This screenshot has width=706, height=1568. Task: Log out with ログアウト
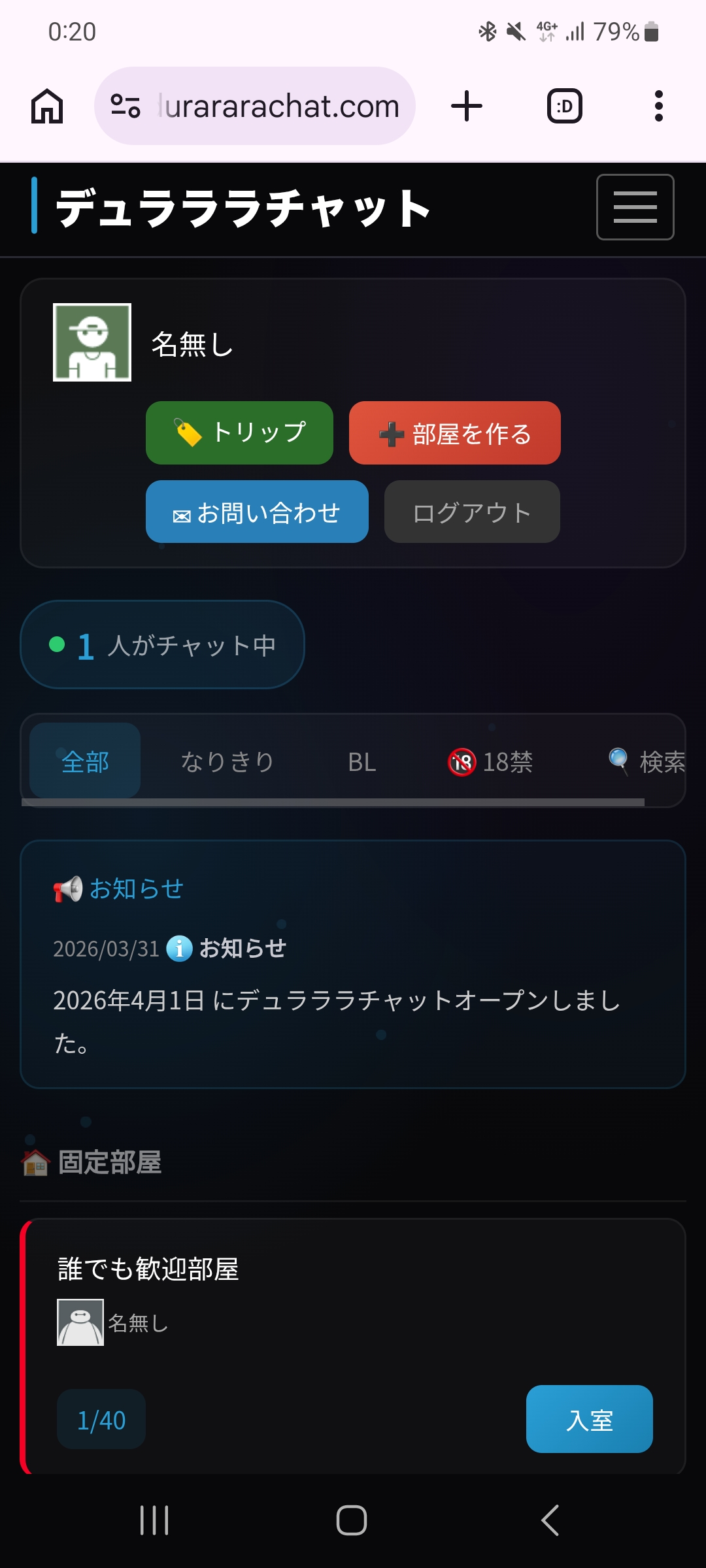click(472, 512)
